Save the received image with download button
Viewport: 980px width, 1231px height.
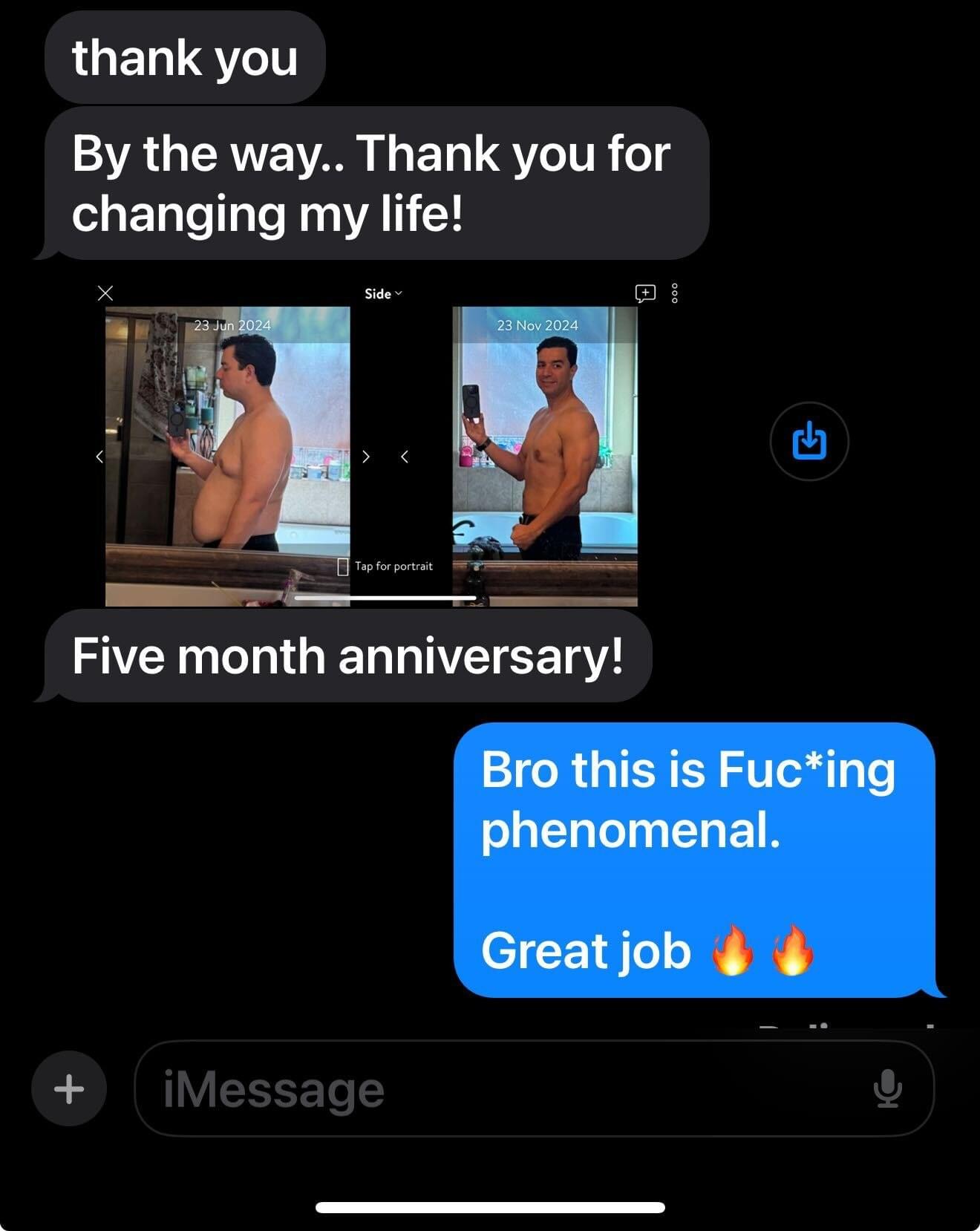pos(809,441)
